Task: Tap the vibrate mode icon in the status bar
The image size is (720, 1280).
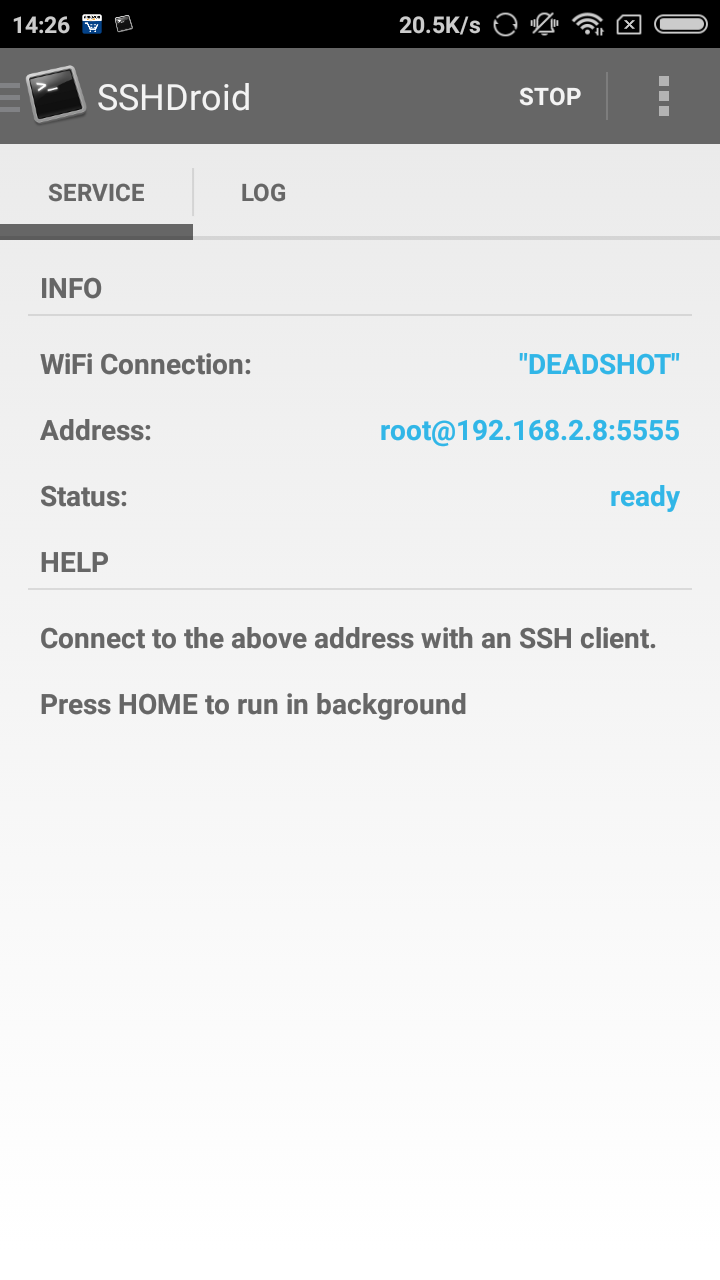Action: pos(546,24)
